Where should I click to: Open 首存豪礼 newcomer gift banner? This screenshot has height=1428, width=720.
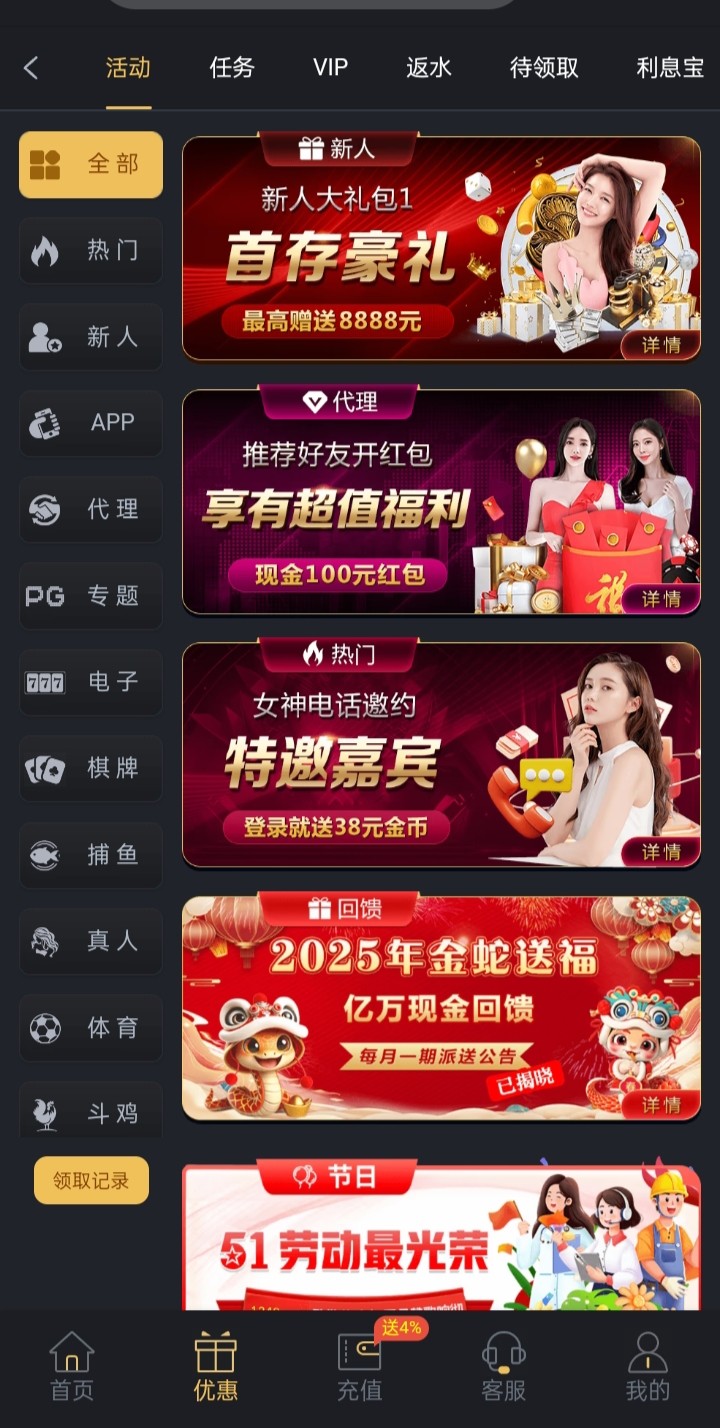440,248
